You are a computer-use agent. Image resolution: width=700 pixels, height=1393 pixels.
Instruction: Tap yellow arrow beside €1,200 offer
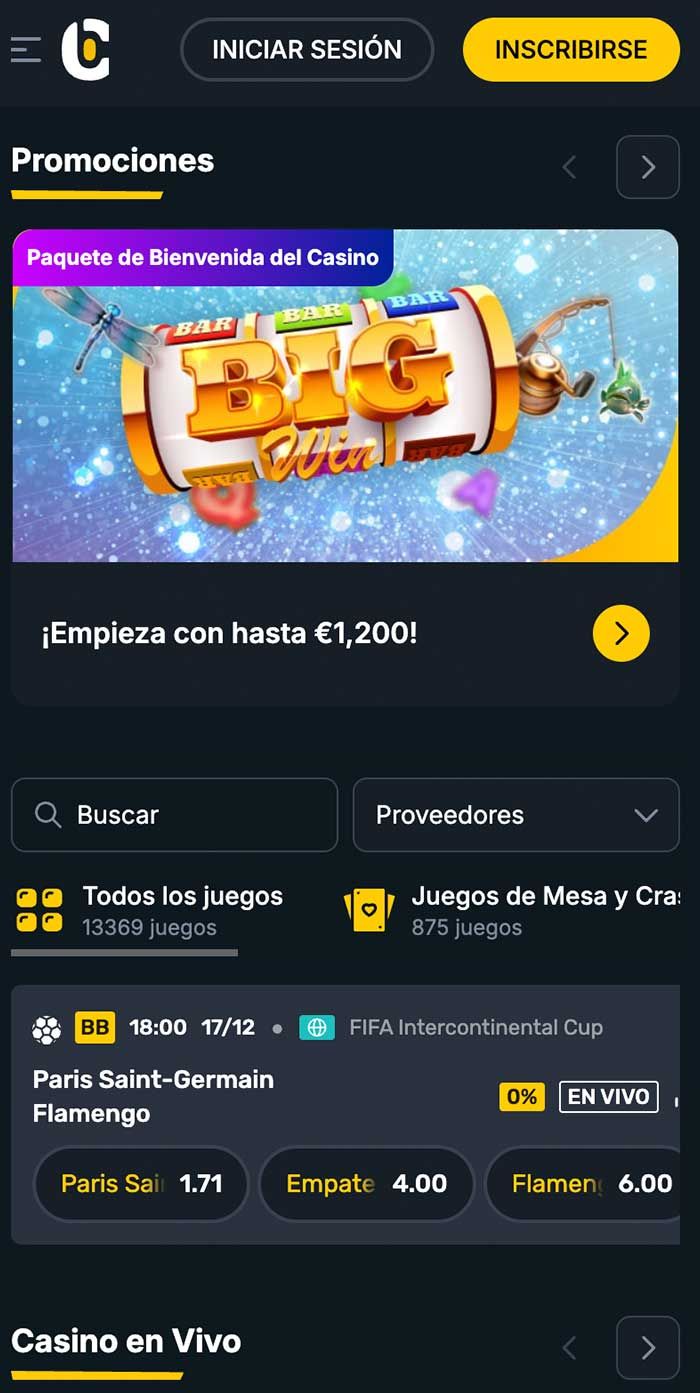(x=621, y=633)
